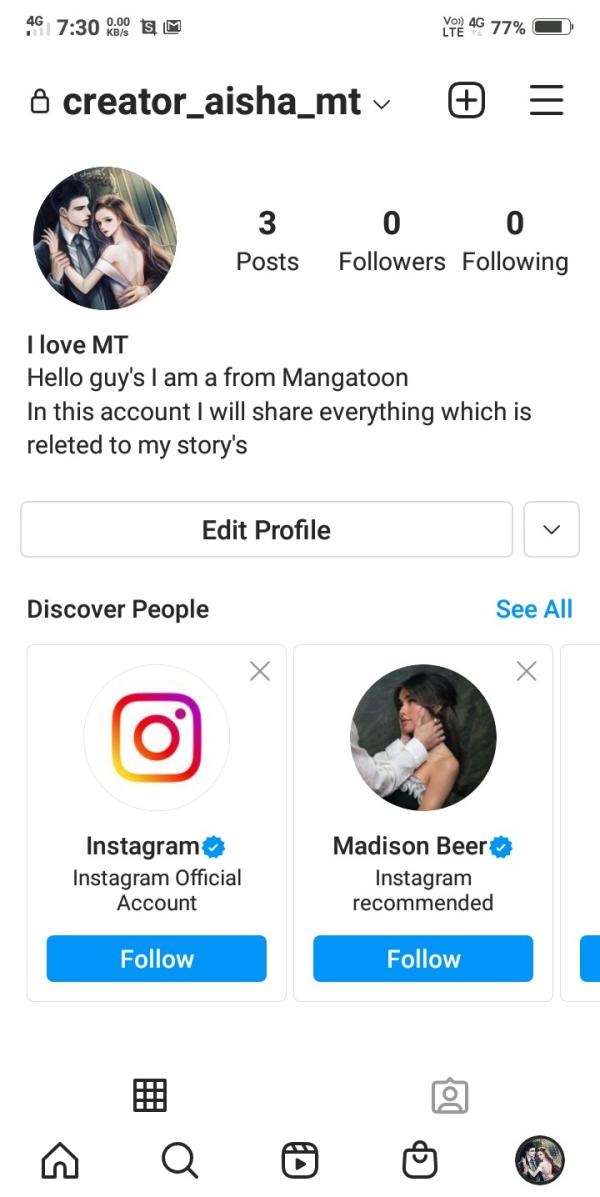600x1197 pixels.
Task: View the profile picture
Action: pyautogui.click(x=104, y=238)
